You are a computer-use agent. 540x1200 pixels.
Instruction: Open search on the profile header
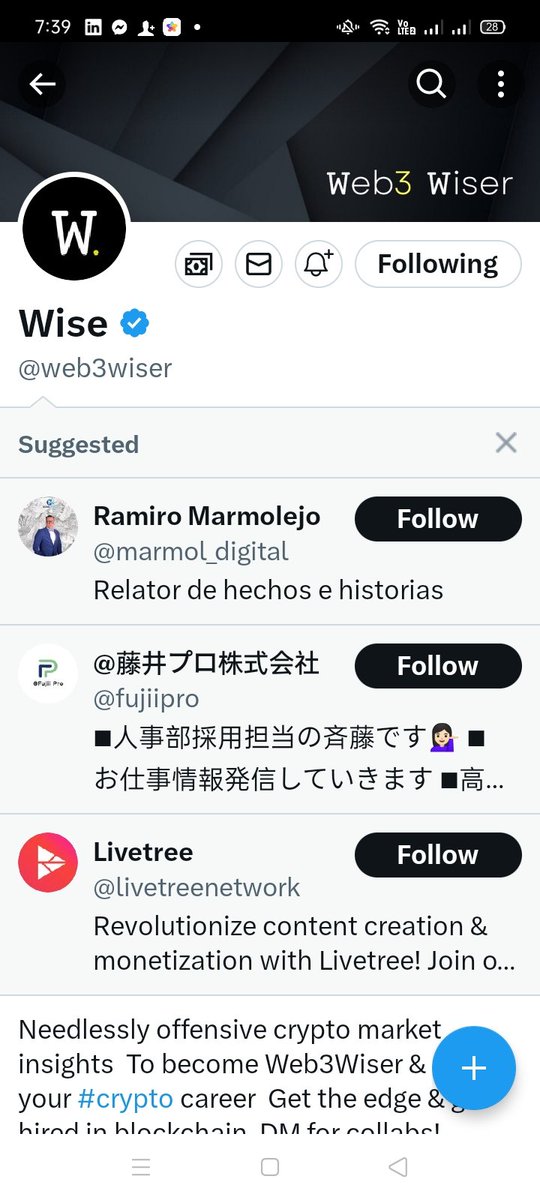click(x=431, y=85)
